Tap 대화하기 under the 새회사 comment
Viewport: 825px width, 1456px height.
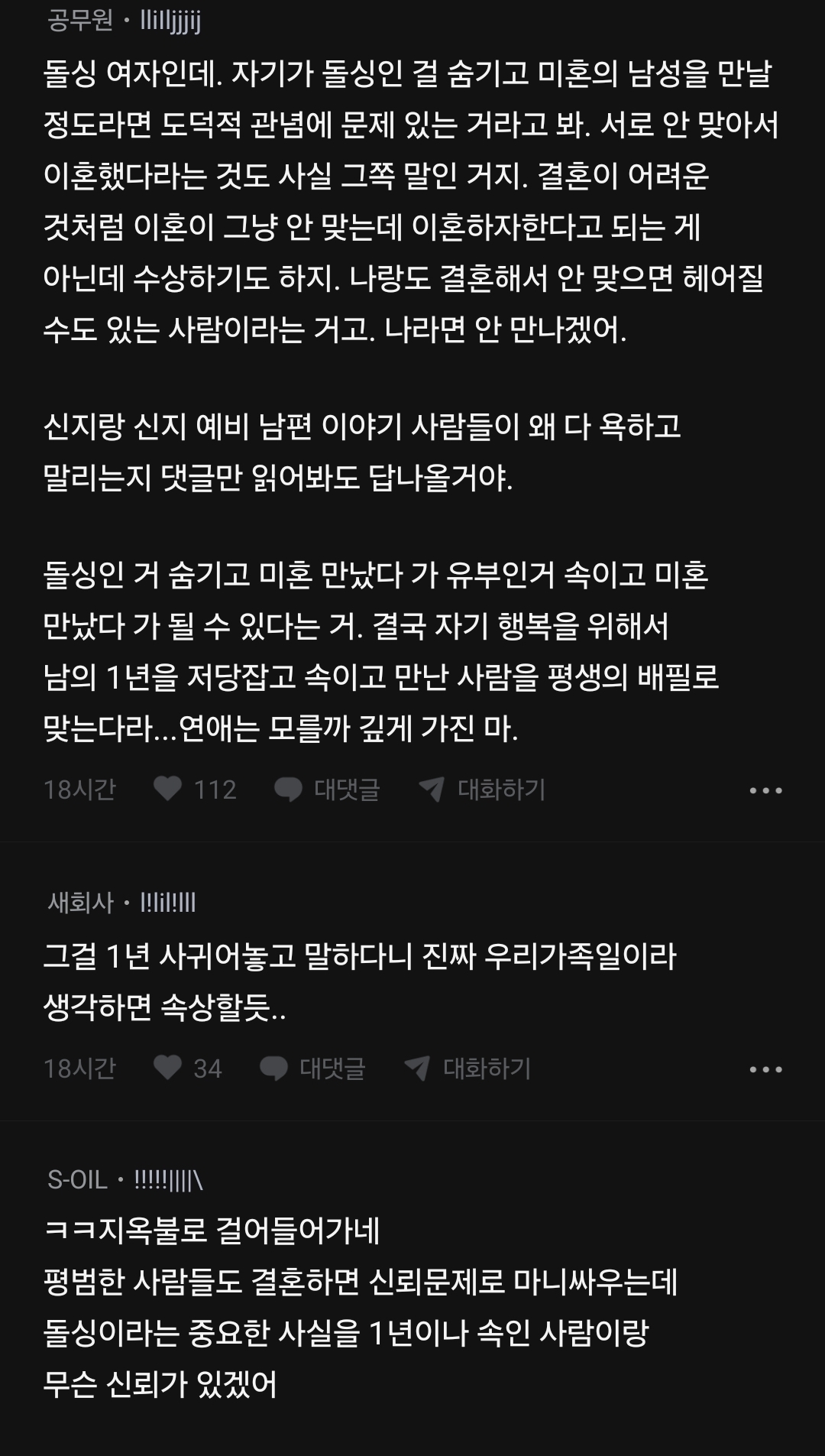pyautogui.click(x=468, y=1068)
